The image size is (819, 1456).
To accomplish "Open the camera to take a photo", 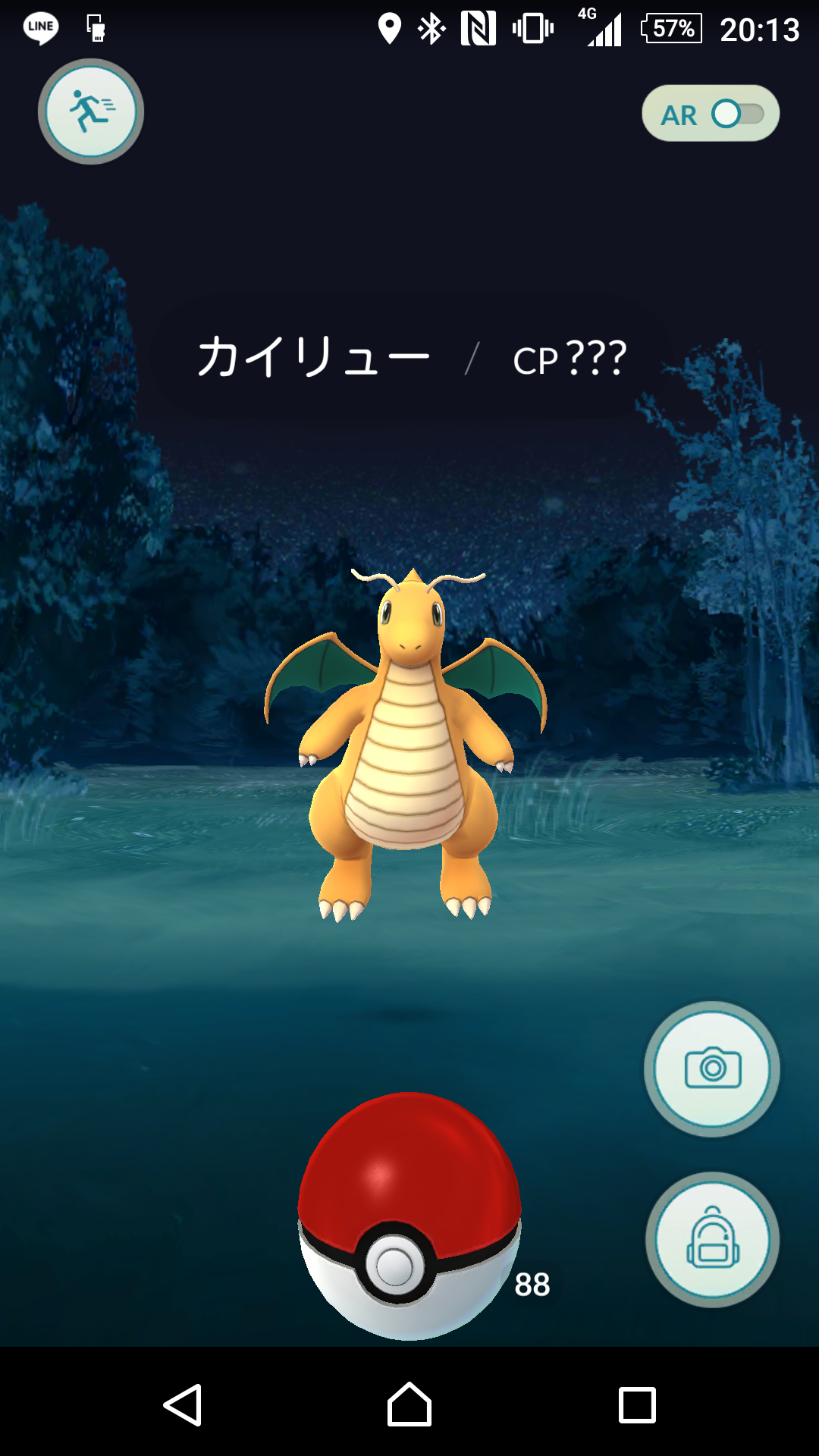I will [x=712, y=1068].
